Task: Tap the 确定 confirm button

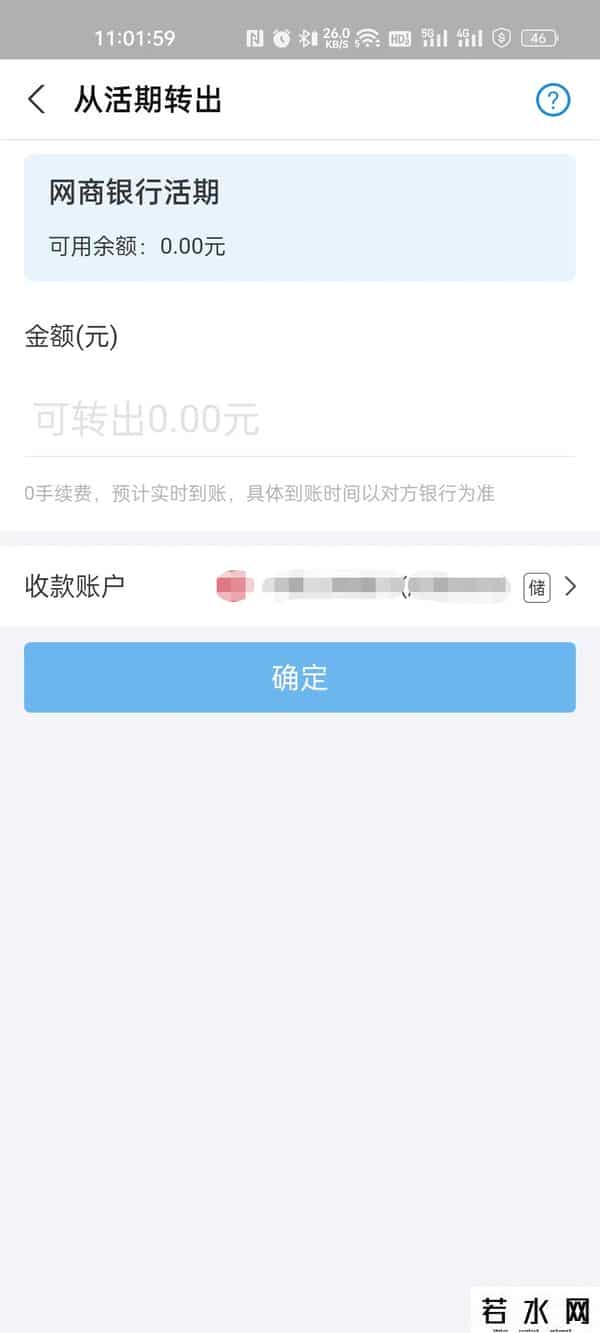Action: coord(300,677)
